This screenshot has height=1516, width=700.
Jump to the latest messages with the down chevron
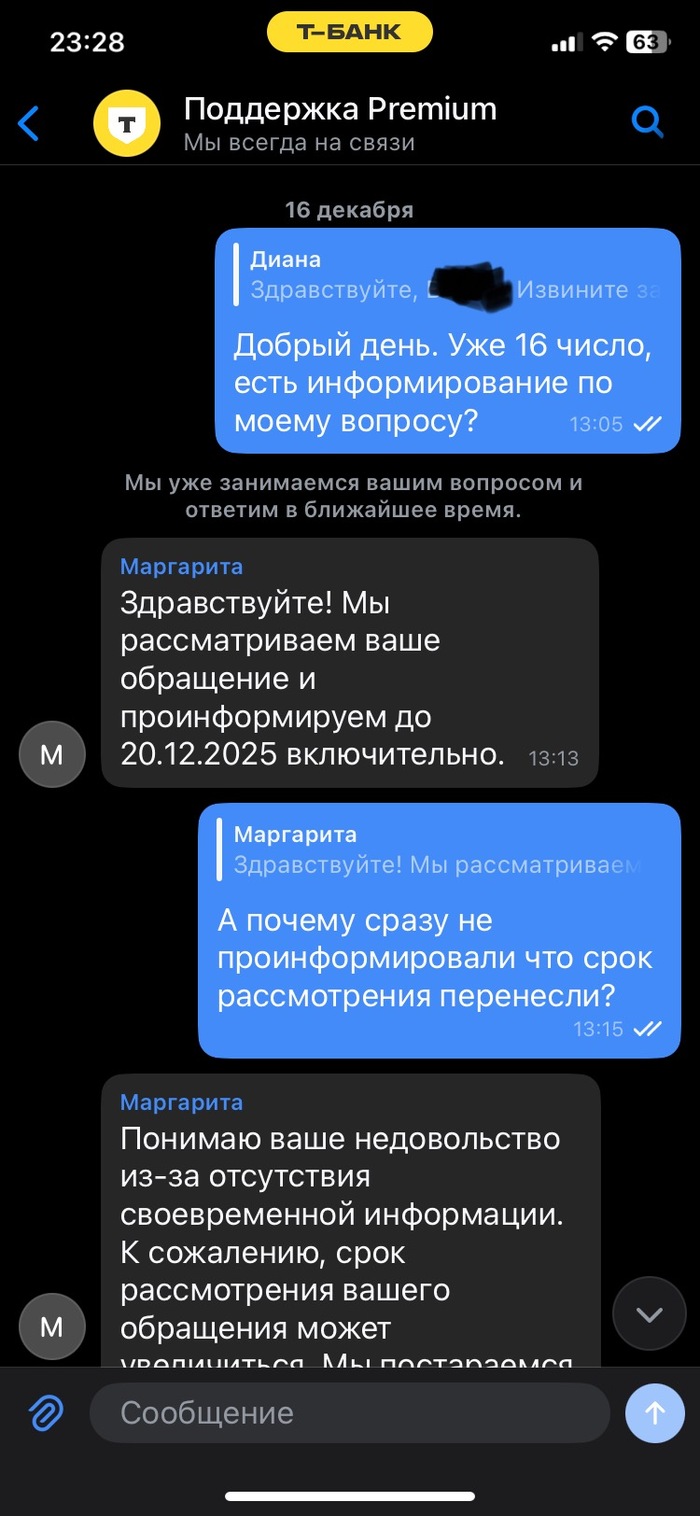(649, 1314)
